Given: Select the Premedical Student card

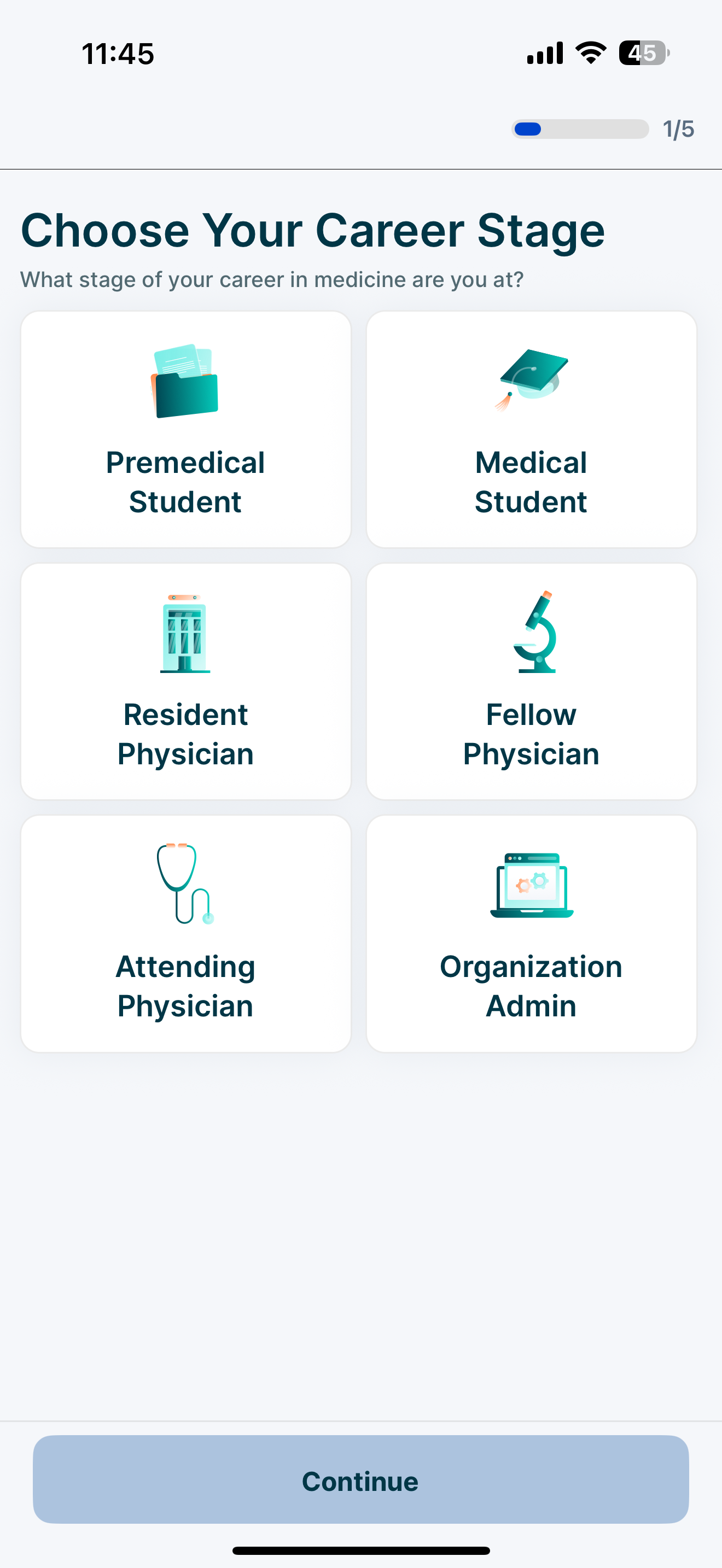Looking at the screenshot, I should (x=185, y=430).
